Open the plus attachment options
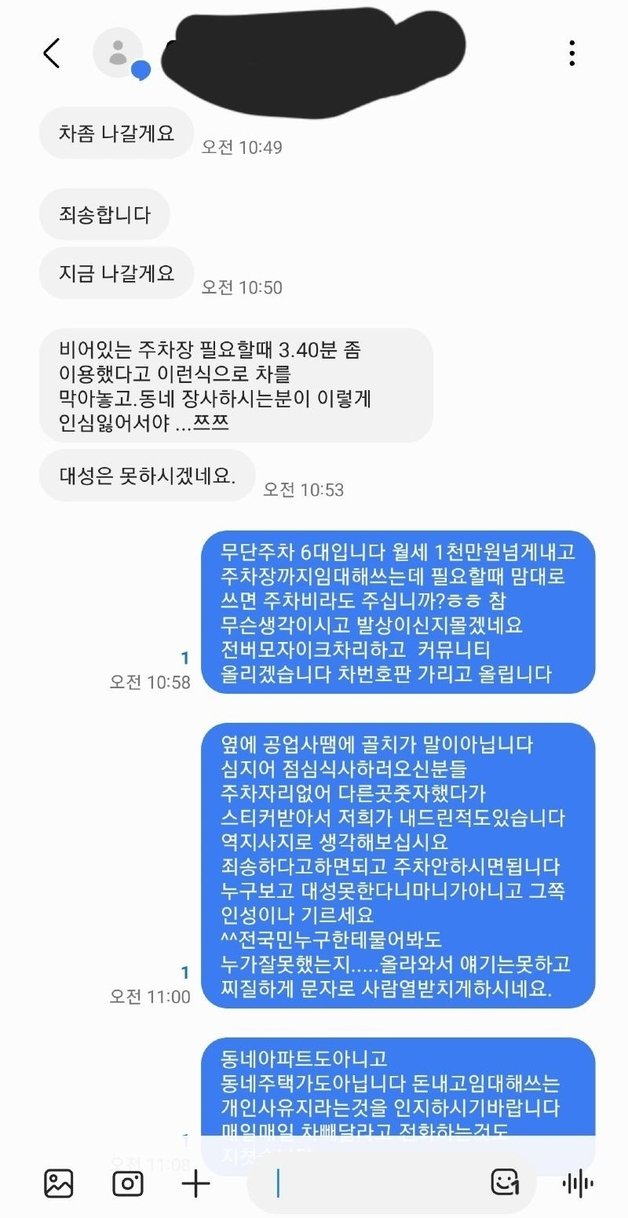628x1218 pixels. (196, 1184)
